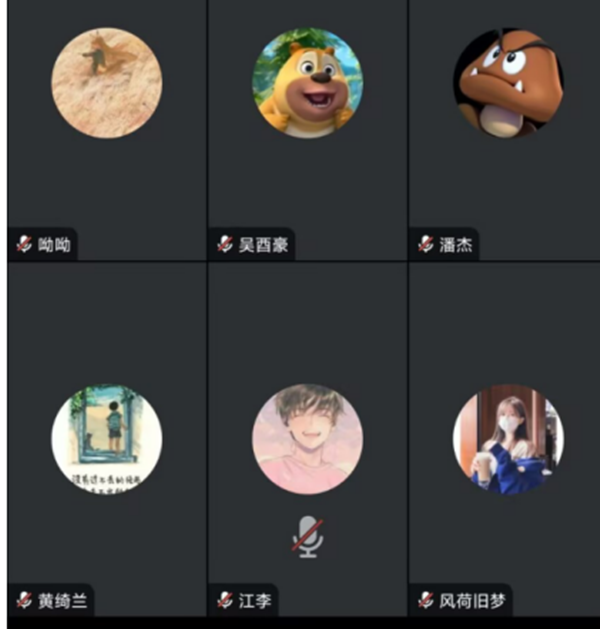Image resolution: width=600 pixels, height=629 pixels.
Task: Tap 潘杰's video tile
Action: pyautogui.click(x=505, y=130)
